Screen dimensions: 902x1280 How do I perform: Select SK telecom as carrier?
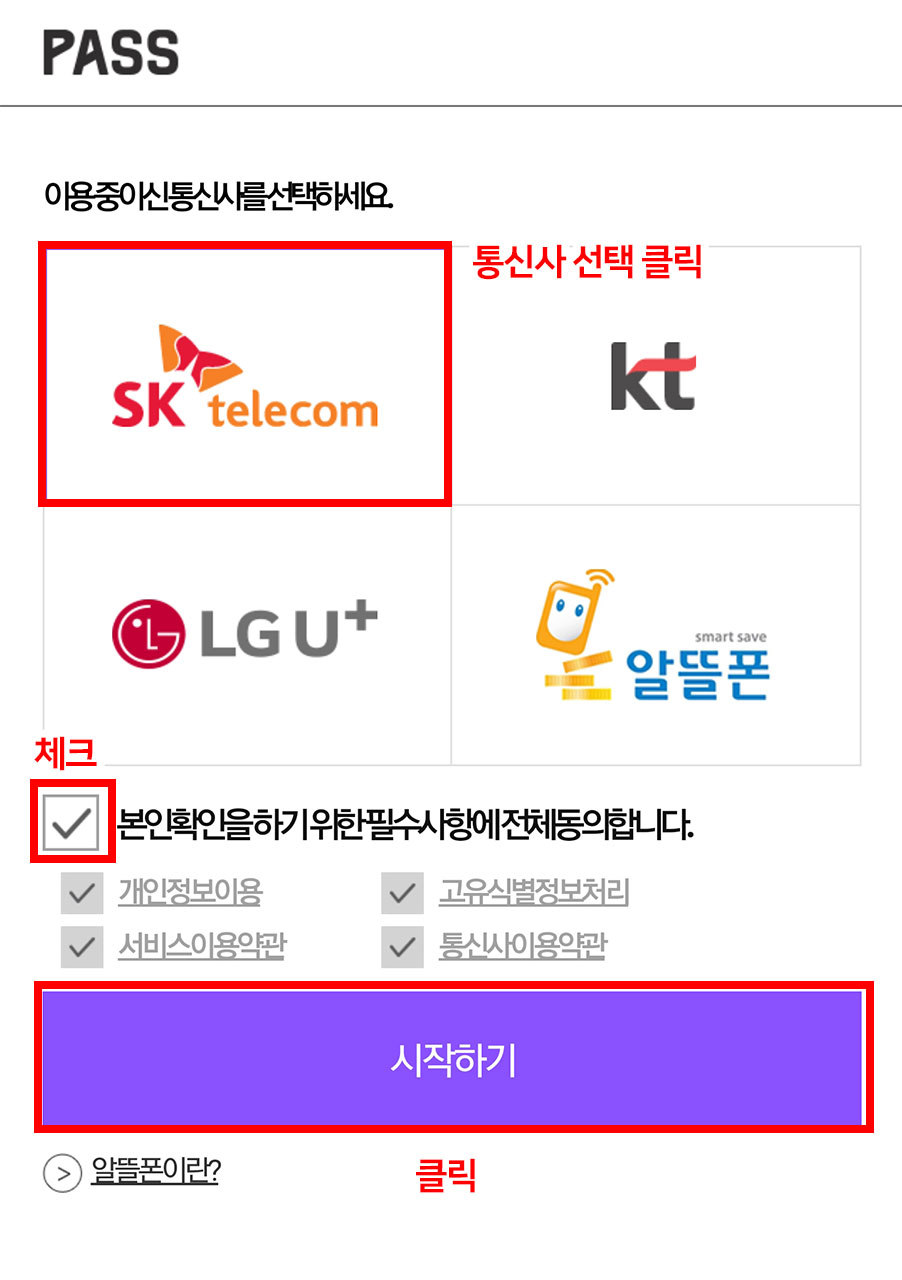click(x=246, y=373)
